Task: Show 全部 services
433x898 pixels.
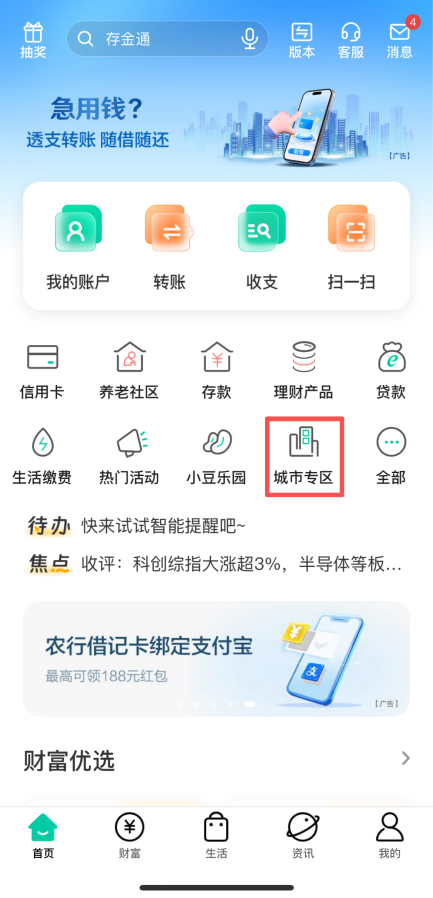Action: click(x=391, y=456)
